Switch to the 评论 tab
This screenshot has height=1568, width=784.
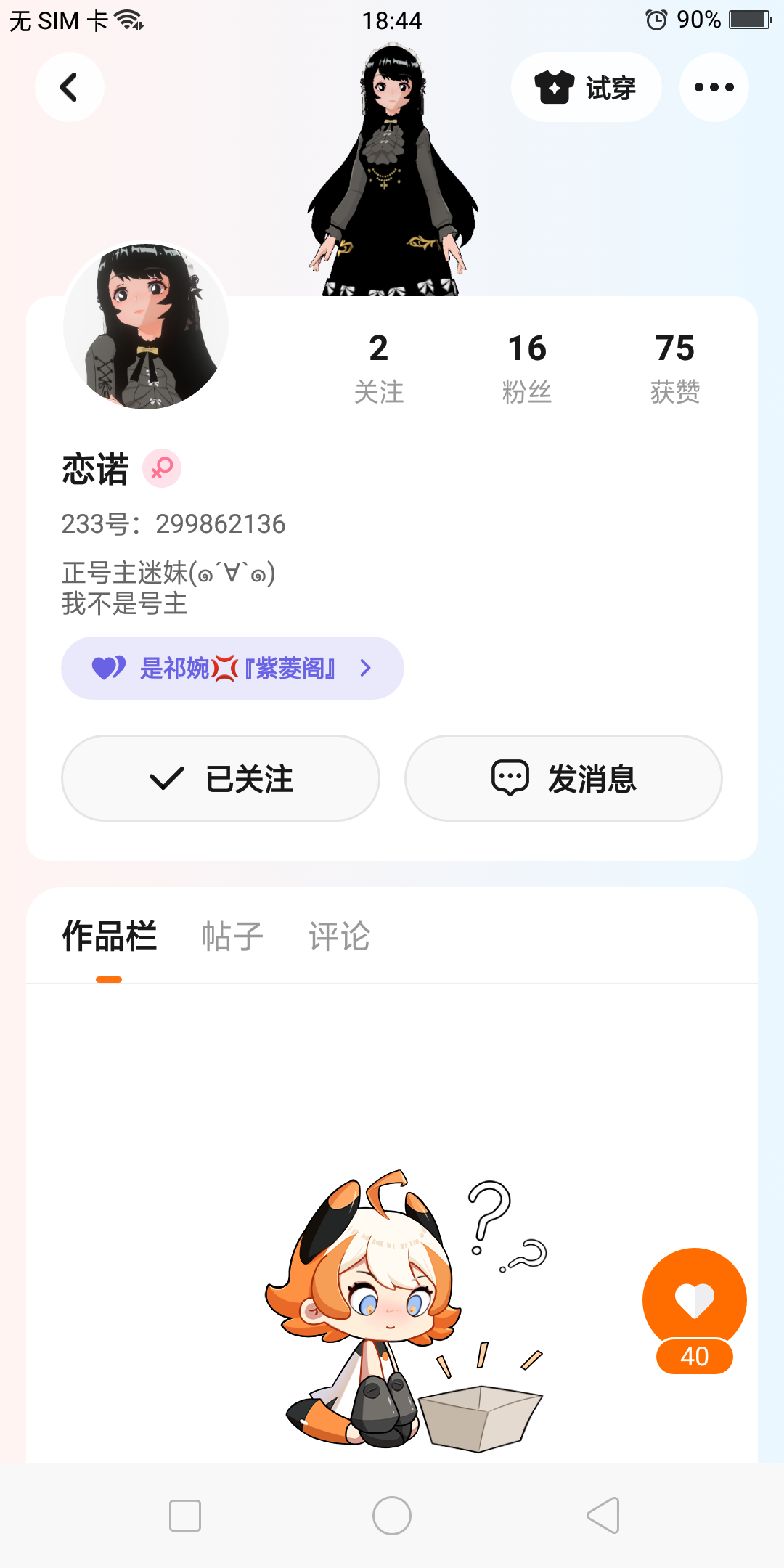click(339, 936)
